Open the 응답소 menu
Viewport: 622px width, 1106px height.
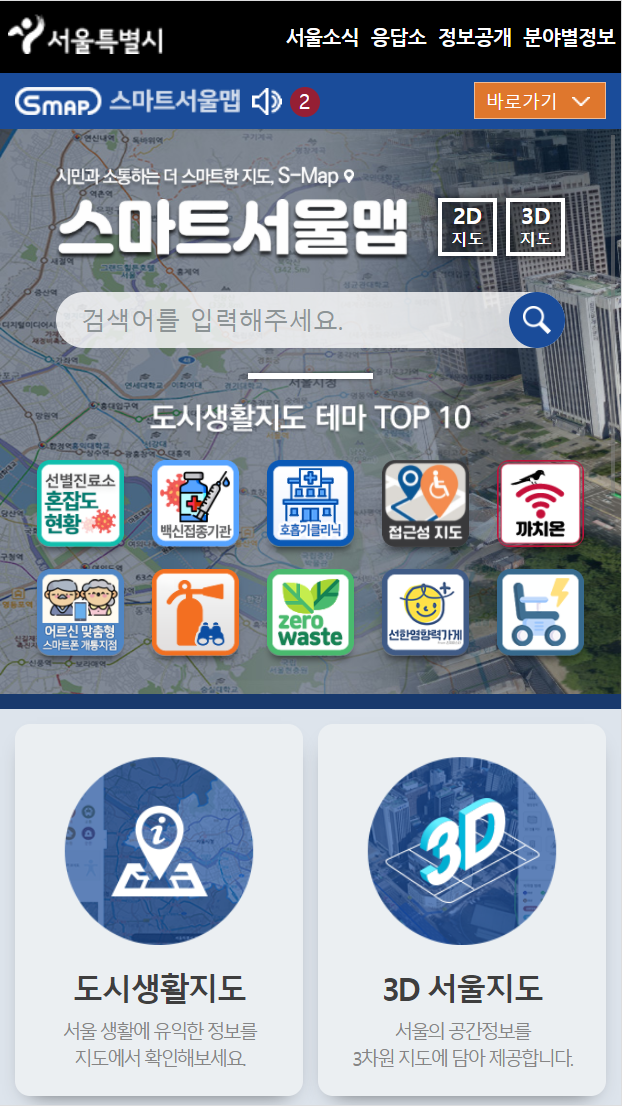(398, 37)
